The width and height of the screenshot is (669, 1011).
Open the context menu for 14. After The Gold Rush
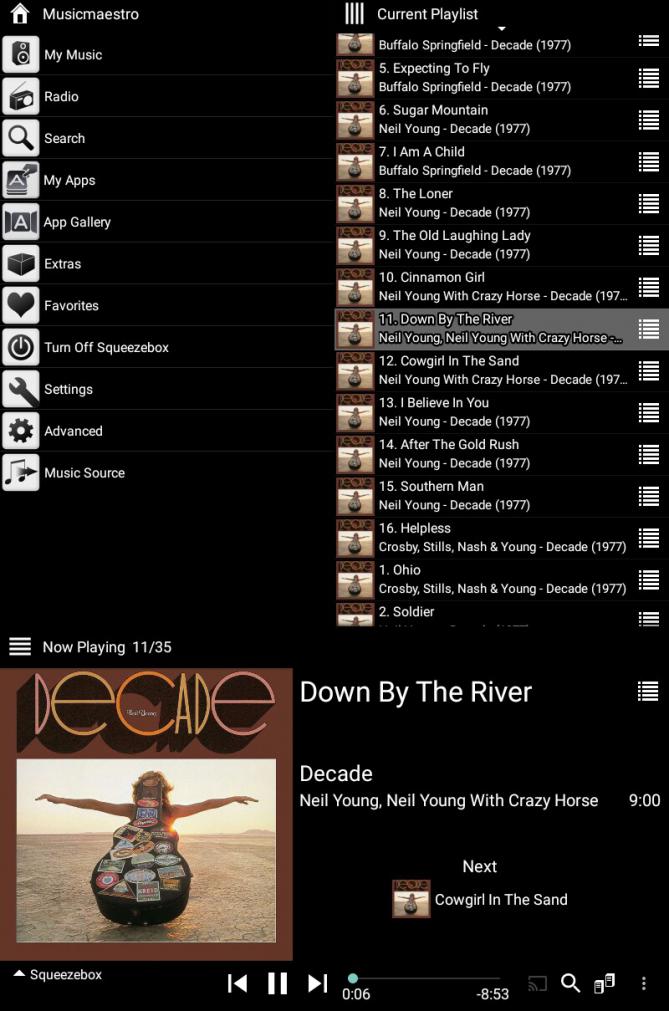[x=648, y=454]
